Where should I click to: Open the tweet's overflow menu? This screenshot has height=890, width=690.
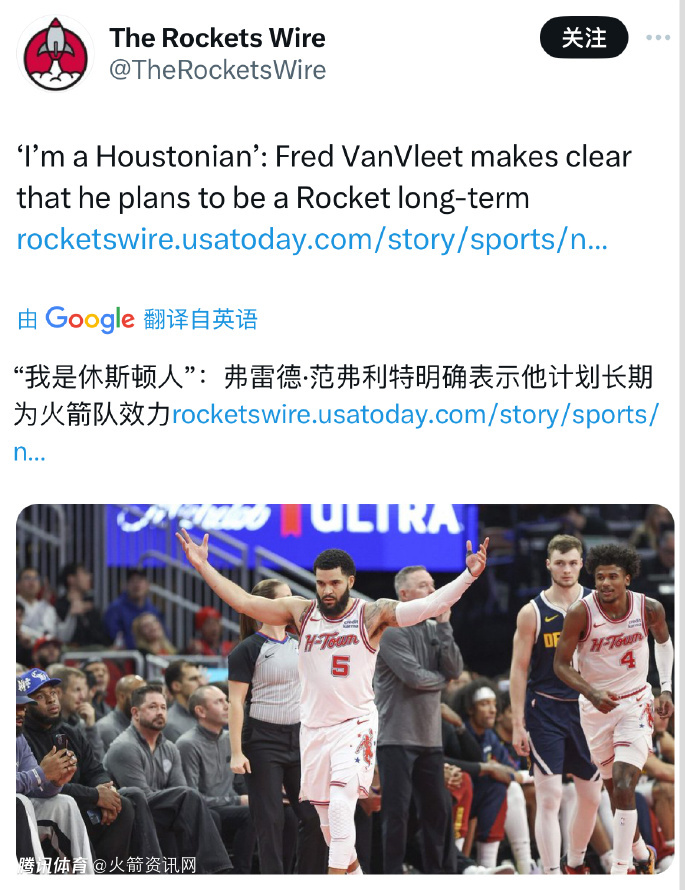(657, 38)
